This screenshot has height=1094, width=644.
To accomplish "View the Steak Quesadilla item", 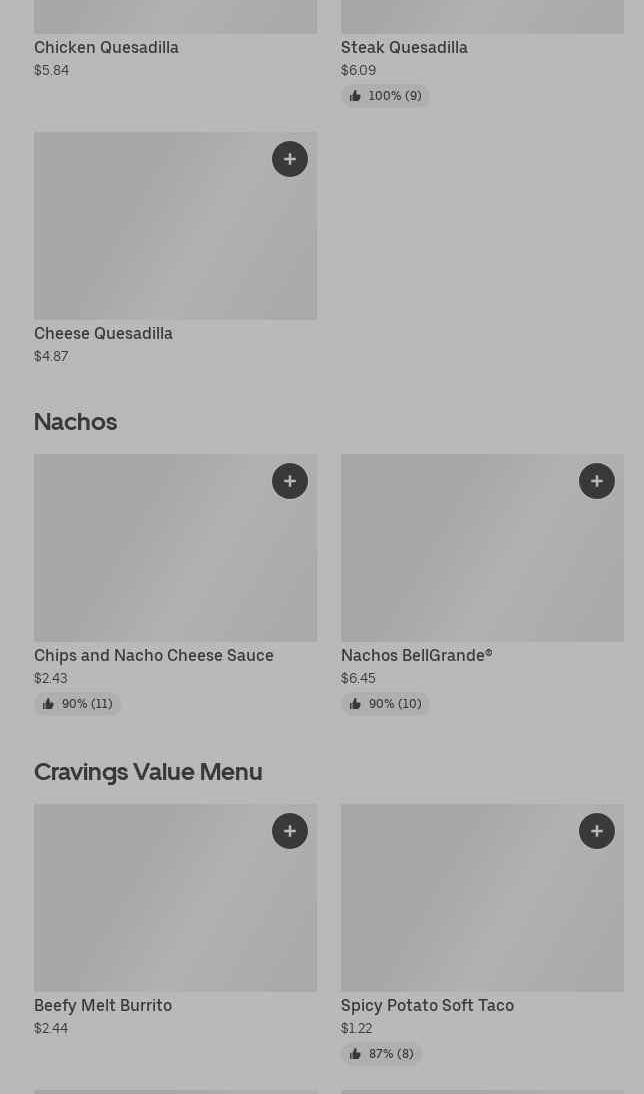I will tap(404, 47).
